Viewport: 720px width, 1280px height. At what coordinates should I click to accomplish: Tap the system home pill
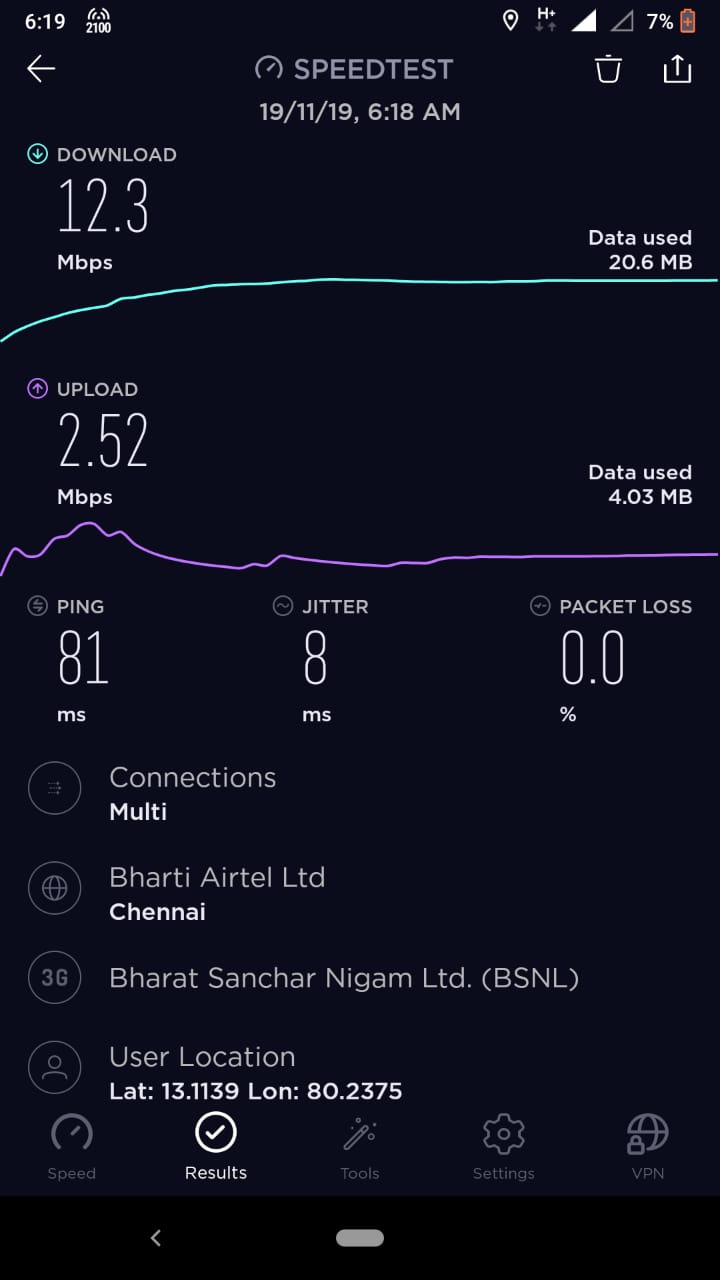[360, 1238]
